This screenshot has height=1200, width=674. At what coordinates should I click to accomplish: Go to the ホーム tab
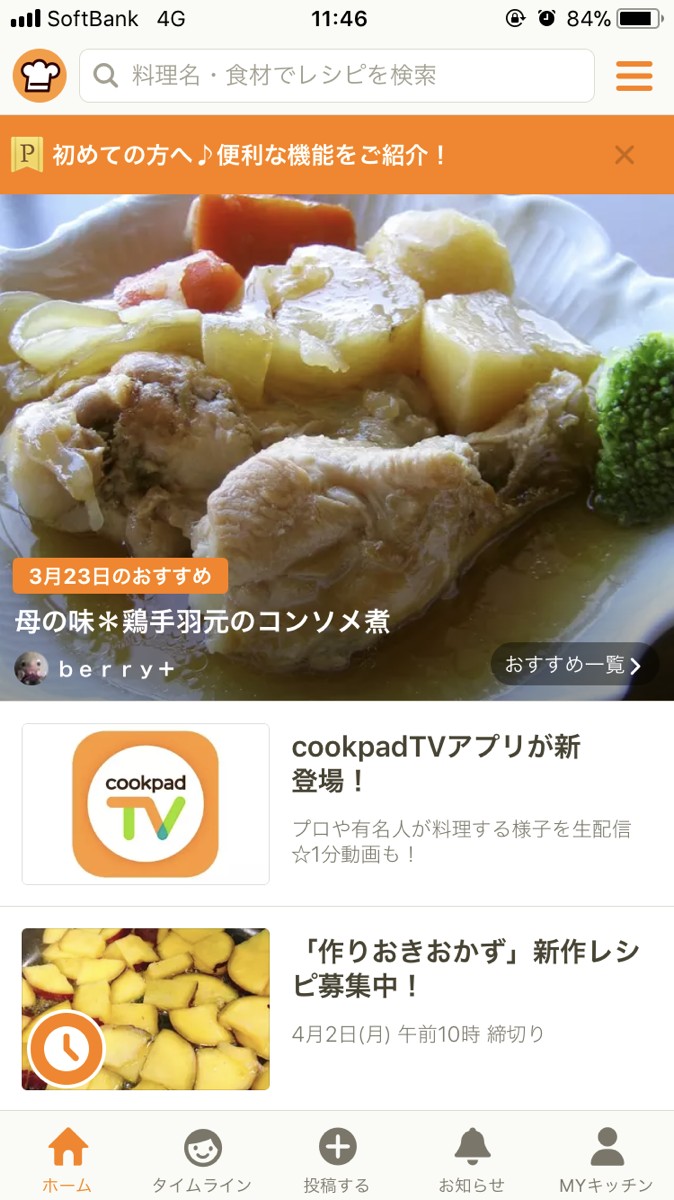click(68, 1159)
